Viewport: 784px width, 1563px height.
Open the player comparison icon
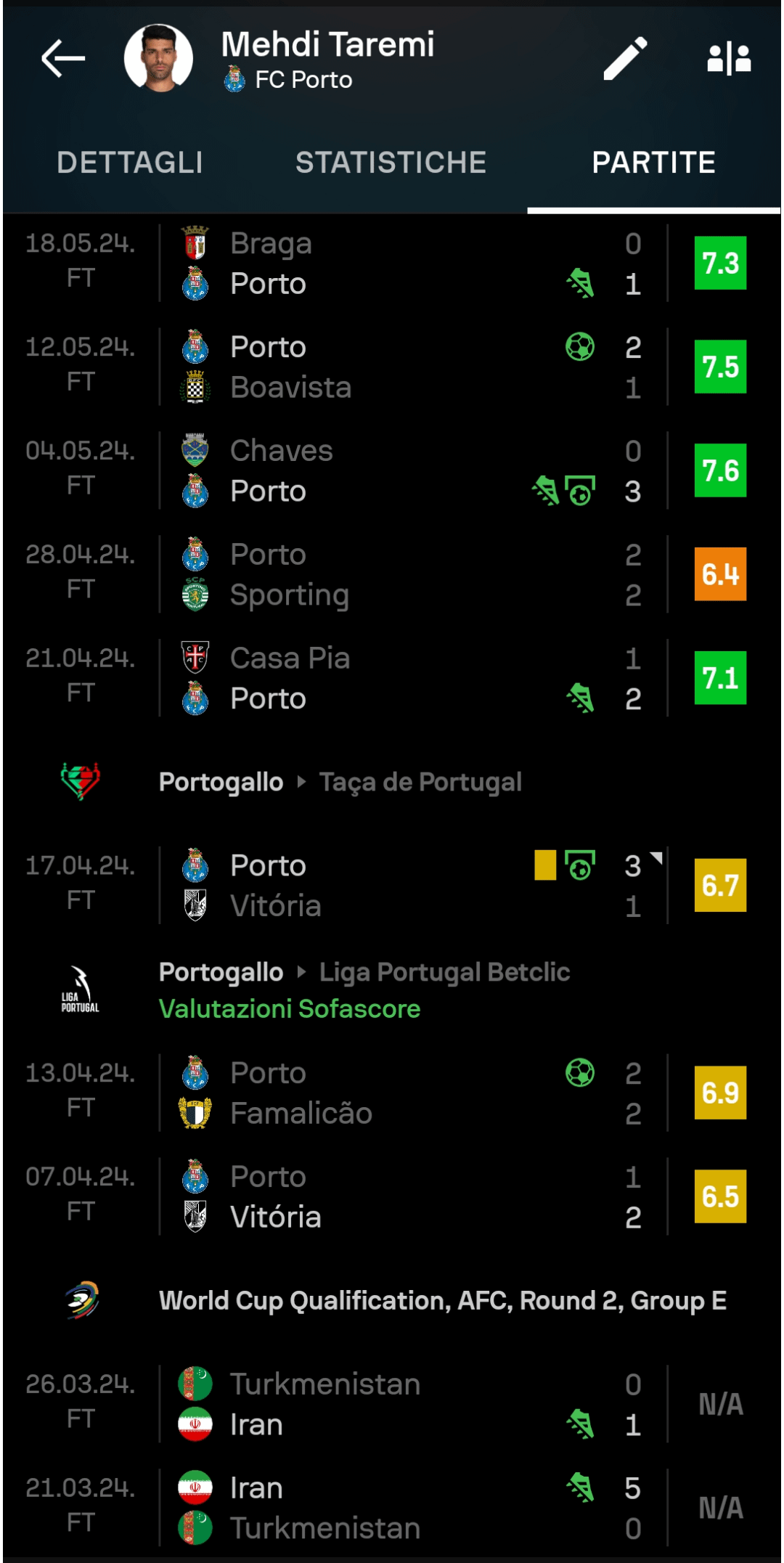(729, 58)
